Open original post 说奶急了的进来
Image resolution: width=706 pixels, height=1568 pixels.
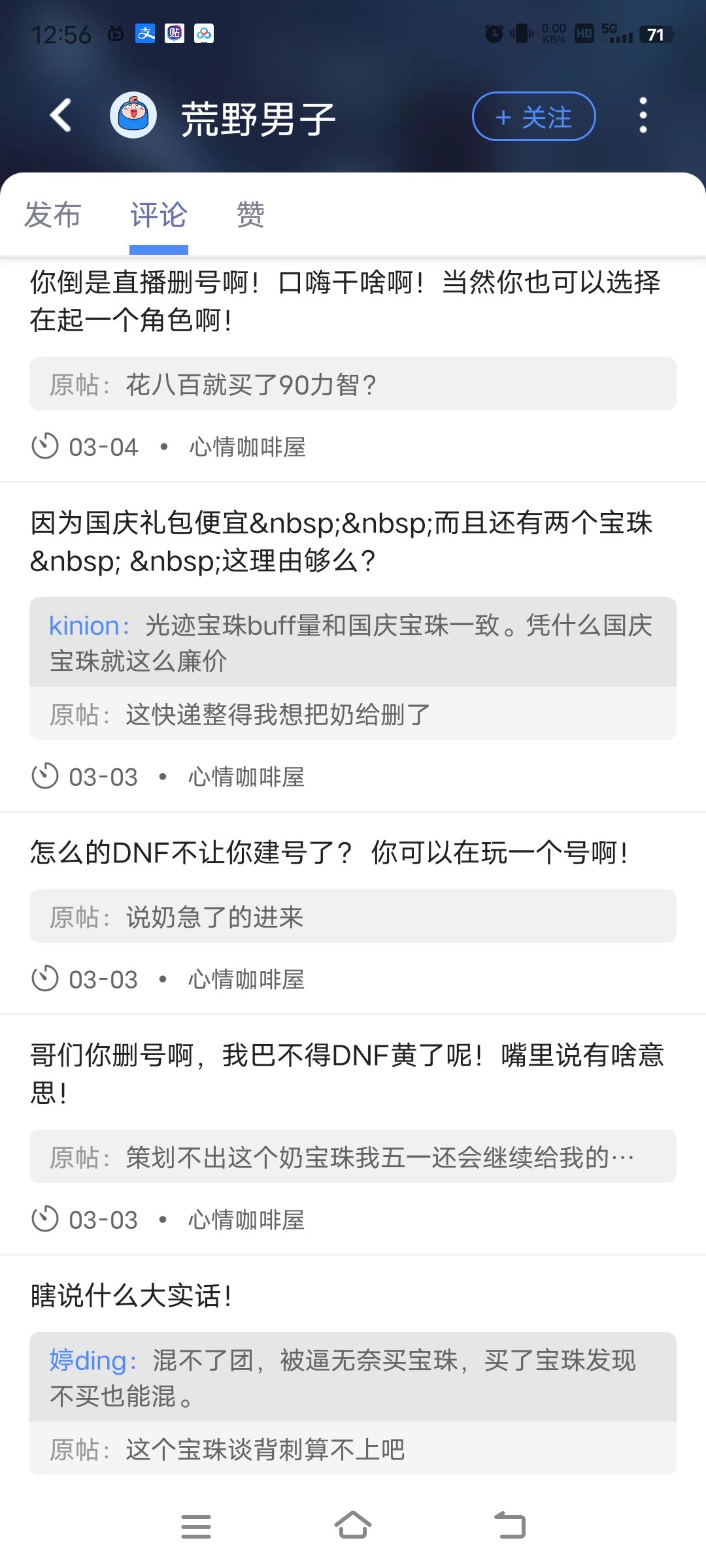pos(352,917)
